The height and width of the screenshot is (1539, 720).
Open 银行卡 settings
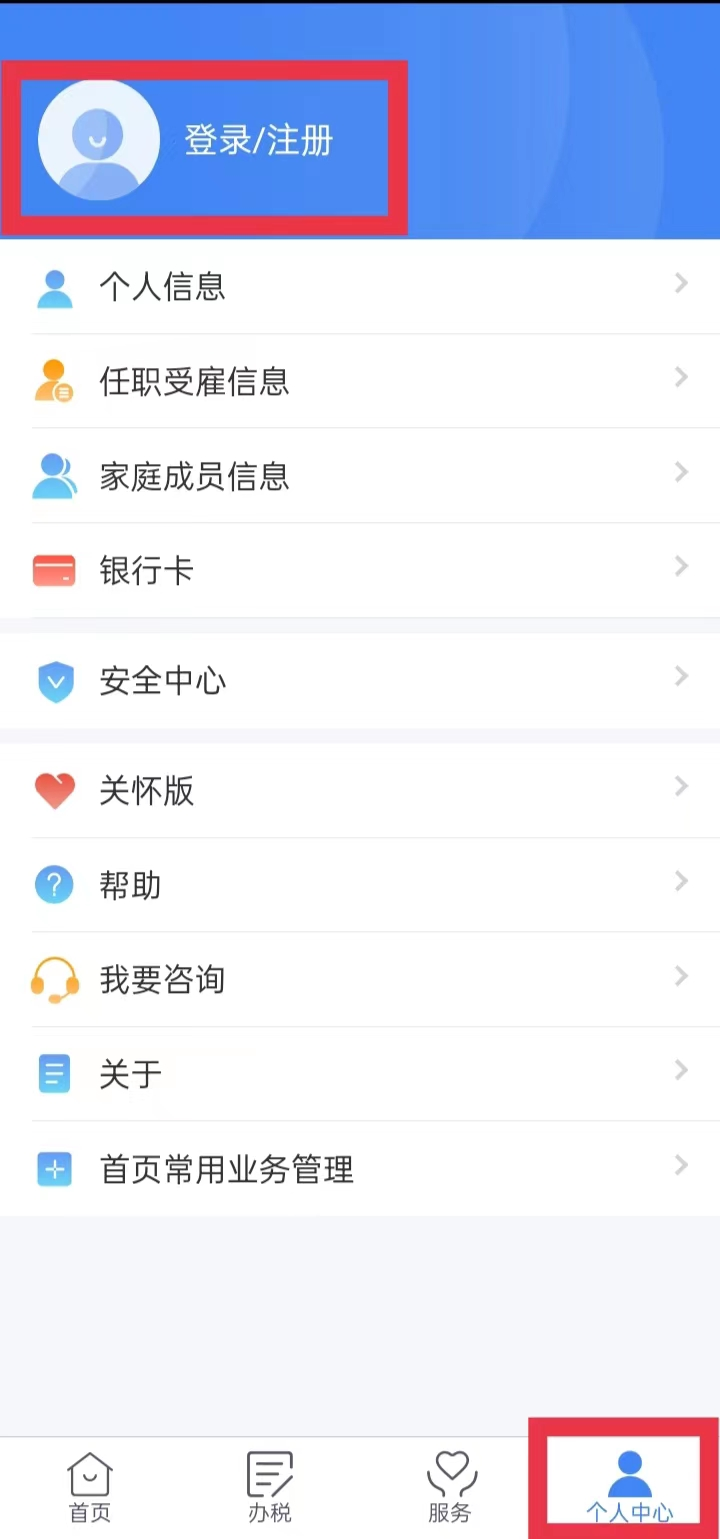click(x=360, y=571)
